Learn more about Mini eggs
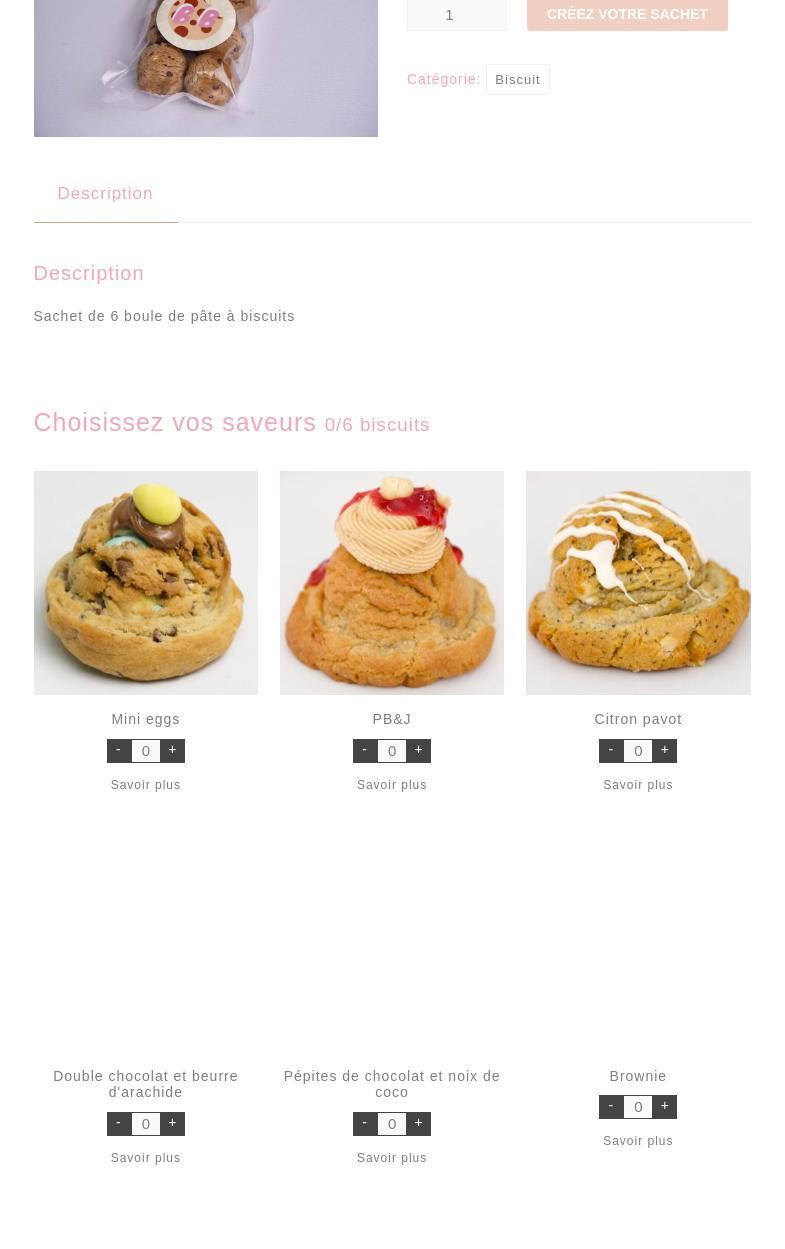Image resolution: width=785 pixels, height=1249 pixels. click(x=145, y=785)
